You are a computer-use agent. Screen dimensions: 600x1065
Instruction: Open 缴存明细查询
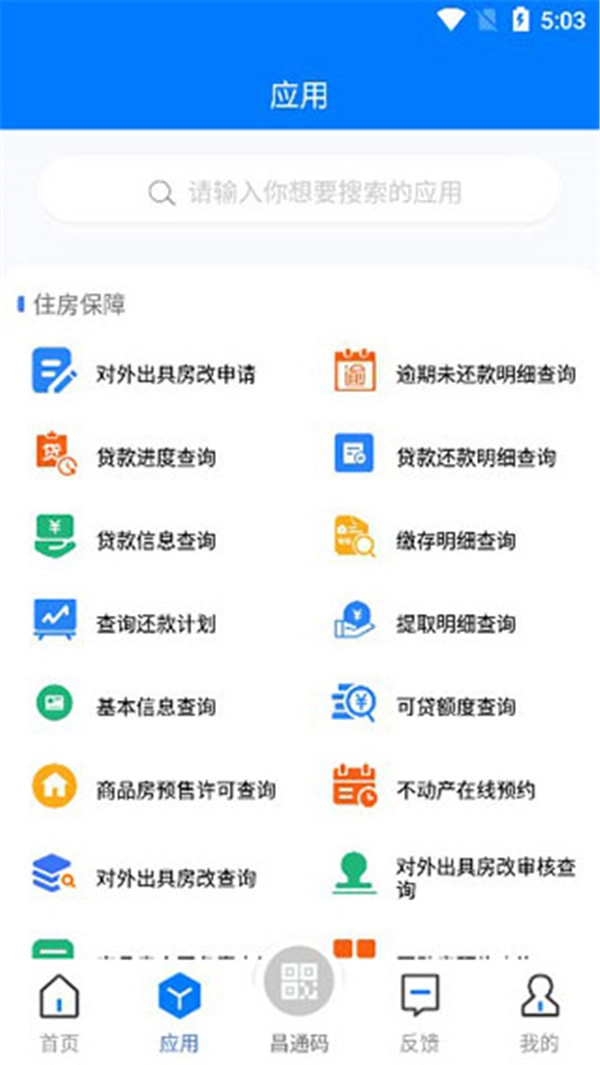click(x=455, y=541)
